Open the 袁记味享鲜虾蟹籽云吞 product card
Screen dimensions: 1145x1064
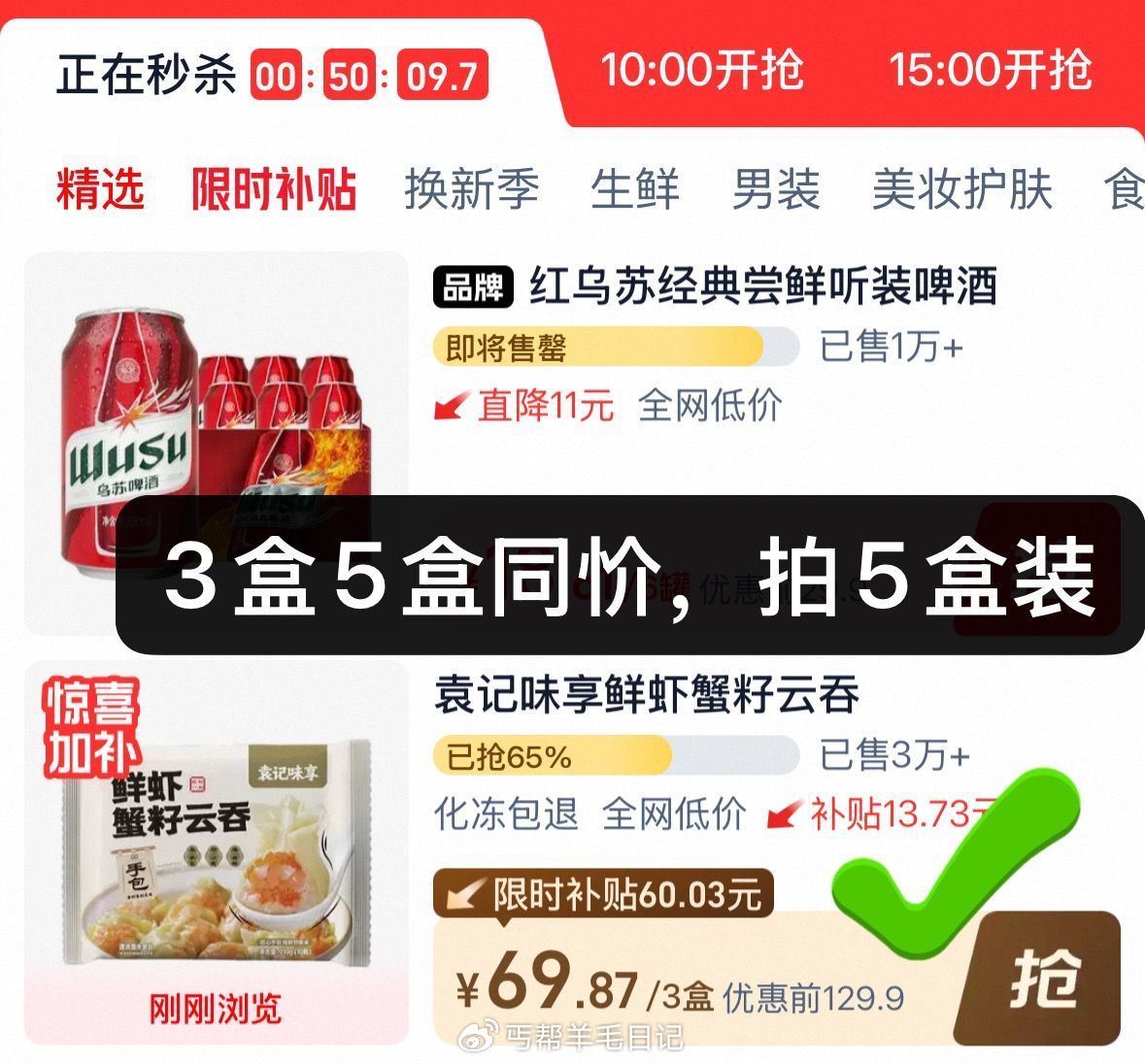pyautogui.click(x=646, y=696)
